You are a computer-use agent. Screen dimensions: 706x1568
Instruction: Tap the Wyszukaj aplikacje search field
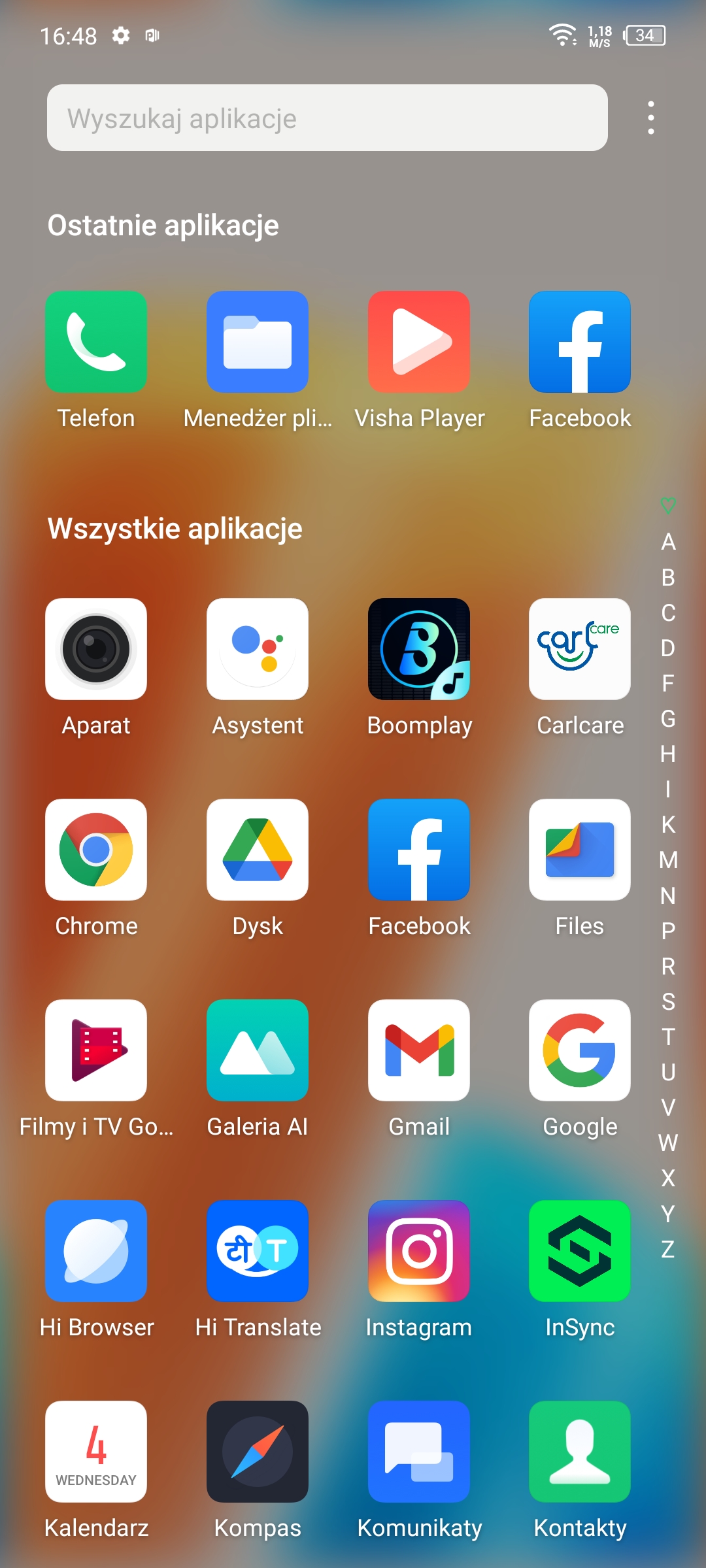[x=327, y=118]
